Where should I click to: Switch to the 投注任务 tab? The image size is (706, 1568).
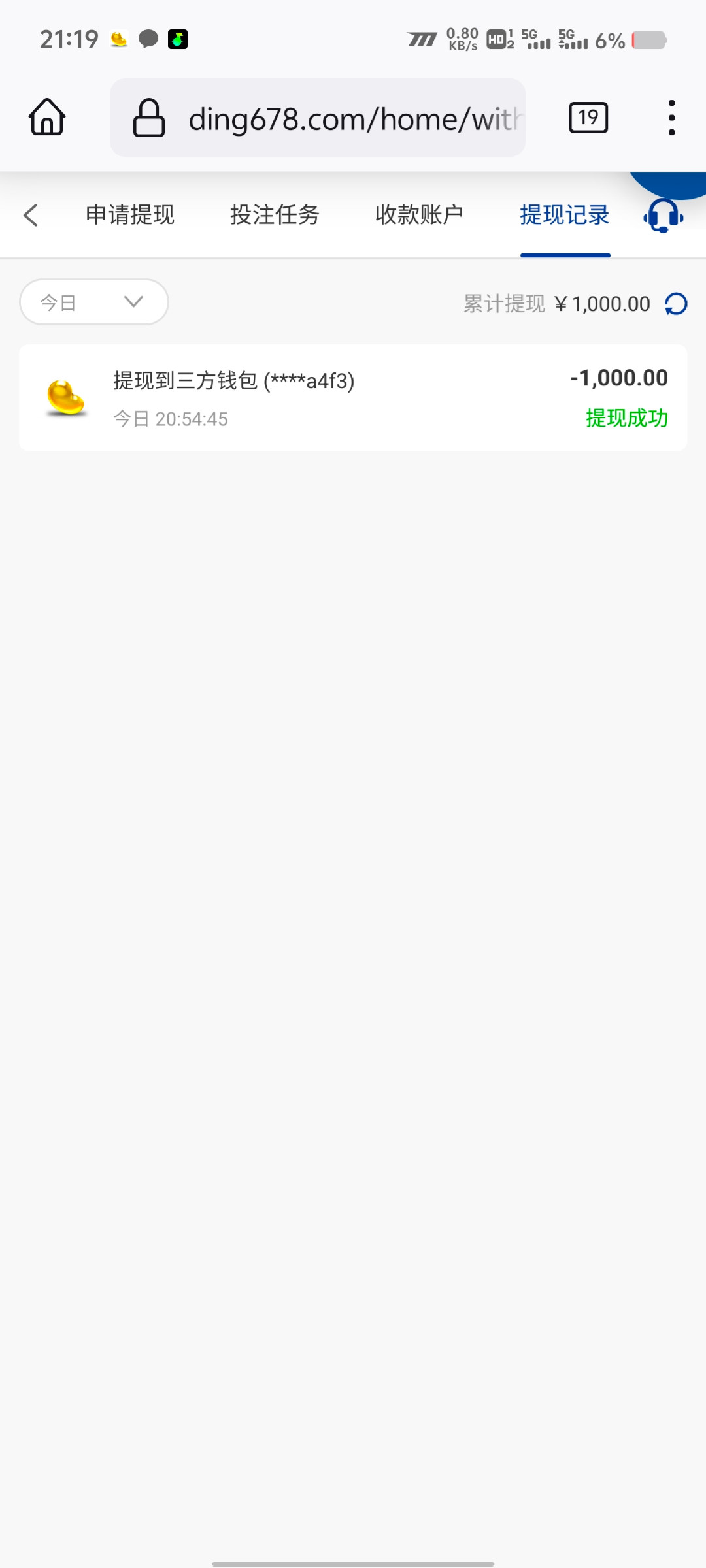(275, 215)
